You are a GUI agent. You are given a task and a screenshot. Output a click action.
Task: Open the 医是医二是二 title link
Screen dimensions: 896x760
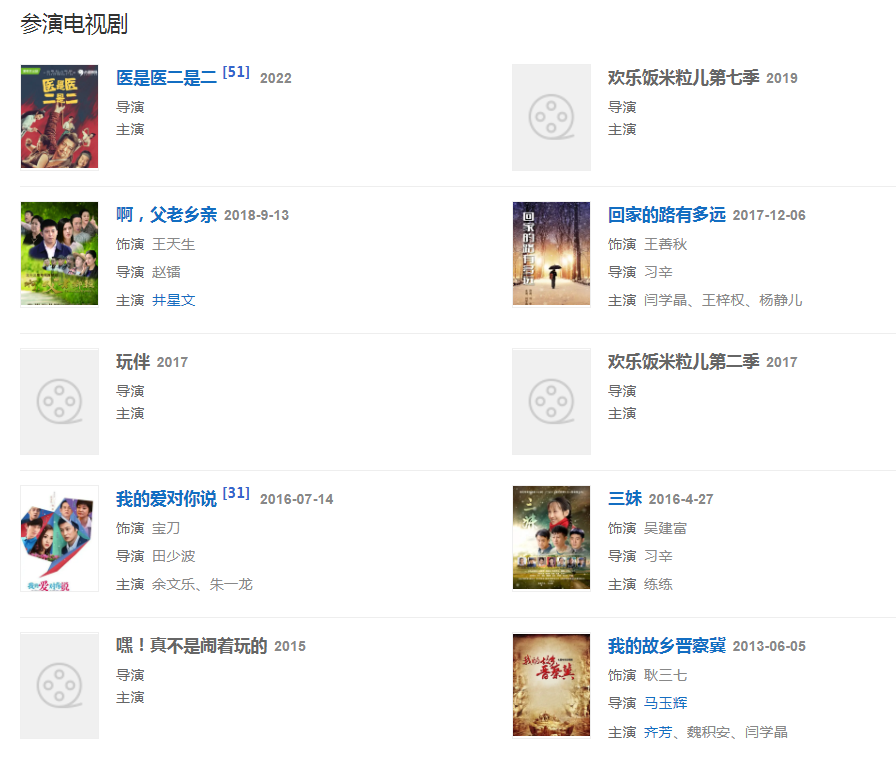166,78
